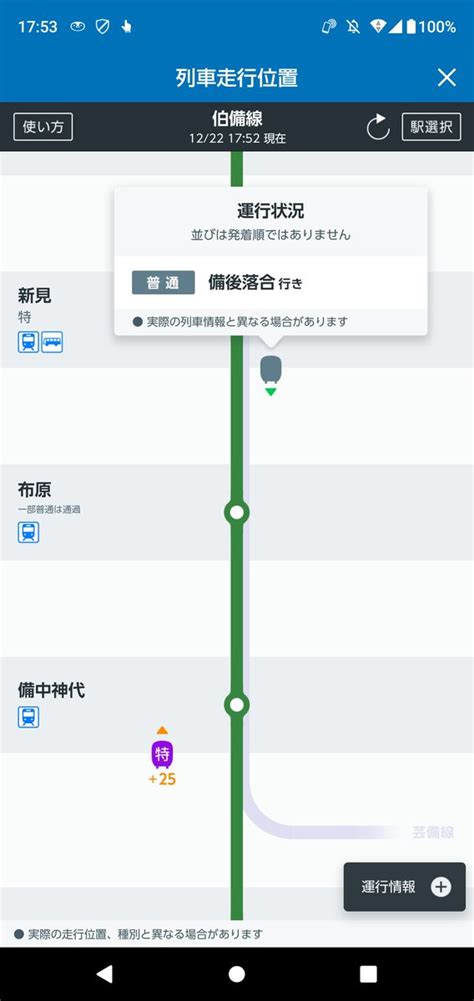This screenshot has width=474, height=1001.
Task: Tap the bus connection icon under 新見
Action: point(52,342)
